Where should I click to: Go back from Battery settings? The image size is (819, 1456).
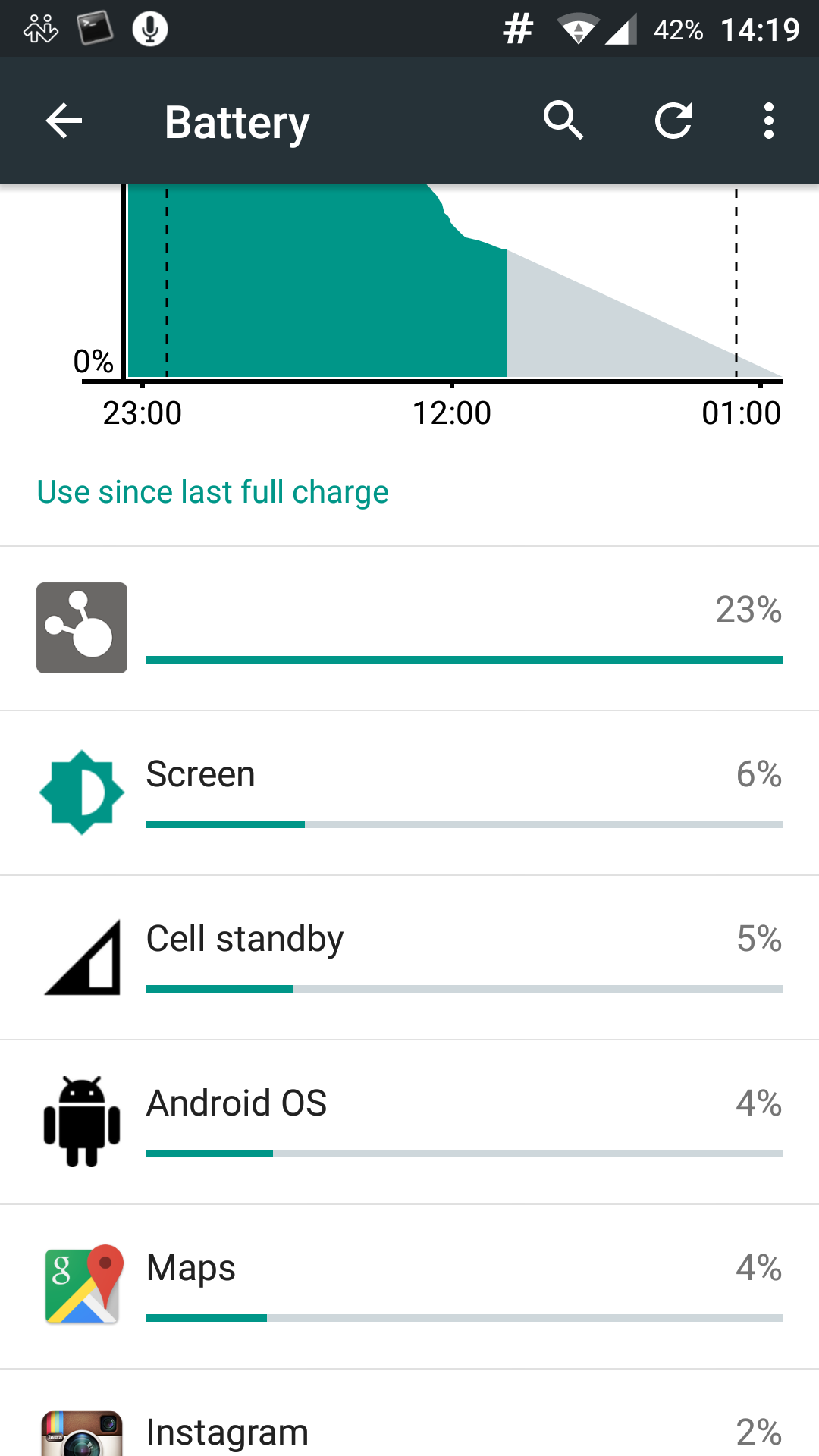[64, 121]
